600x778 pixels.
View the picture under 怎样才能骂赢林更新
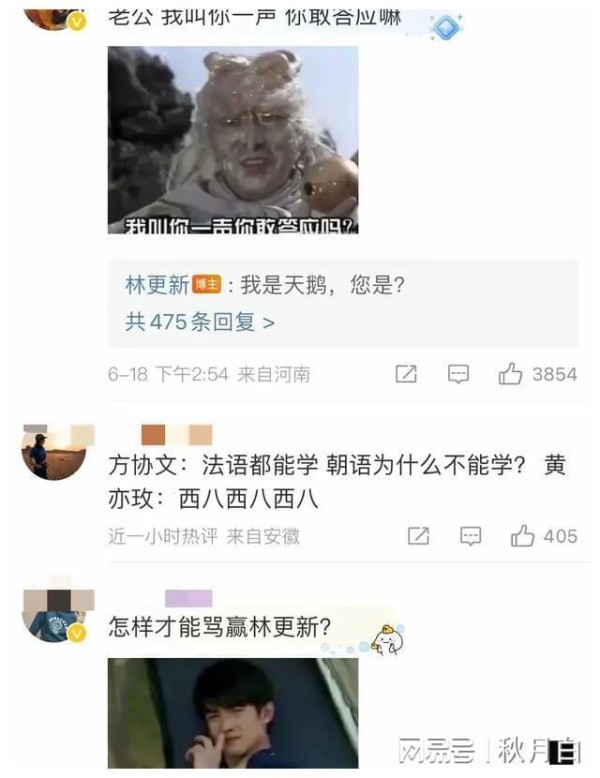coord(233,712)
